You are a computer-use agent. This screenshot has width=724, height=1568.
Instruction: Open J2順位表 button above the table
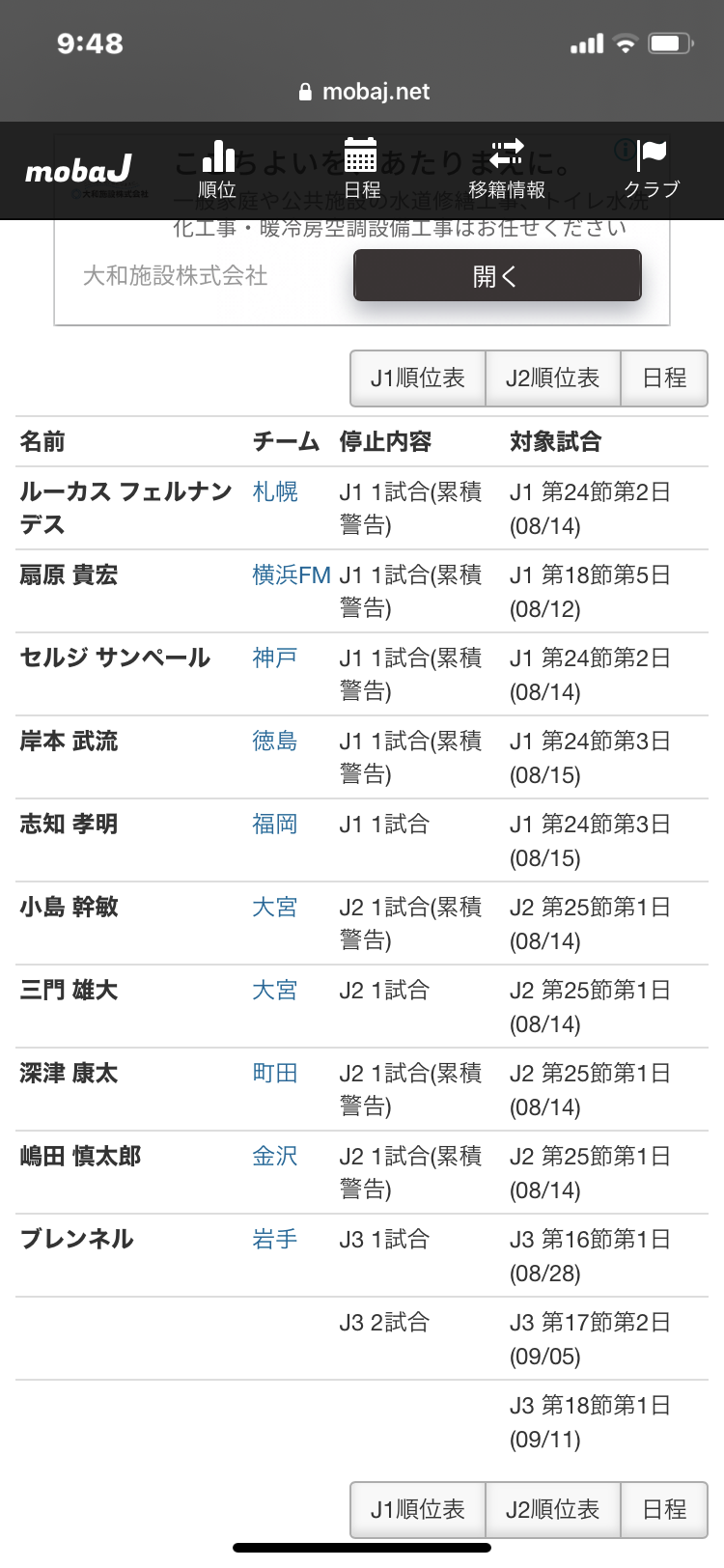tap(552, 378)
